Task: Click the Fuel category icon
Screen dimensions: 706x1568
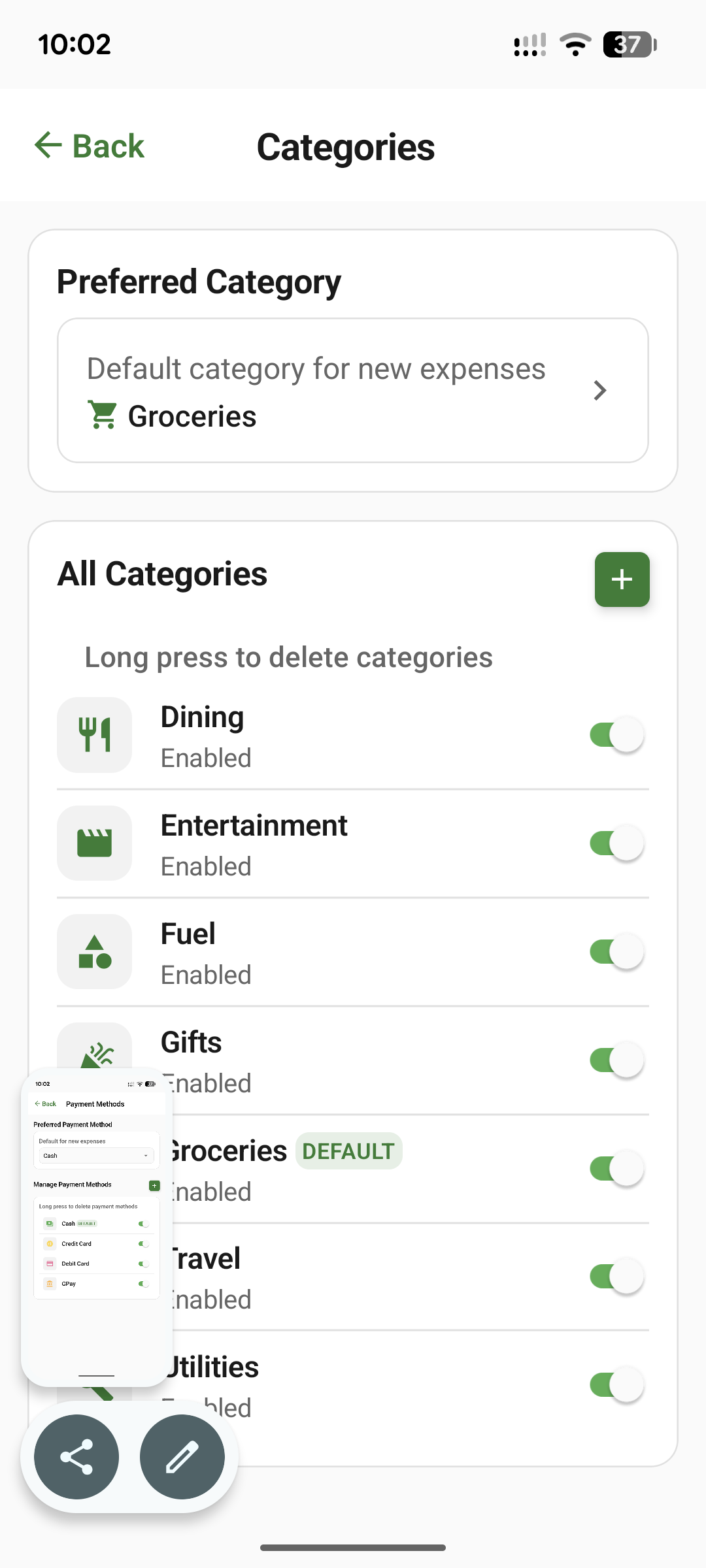Action: (94, 951)
